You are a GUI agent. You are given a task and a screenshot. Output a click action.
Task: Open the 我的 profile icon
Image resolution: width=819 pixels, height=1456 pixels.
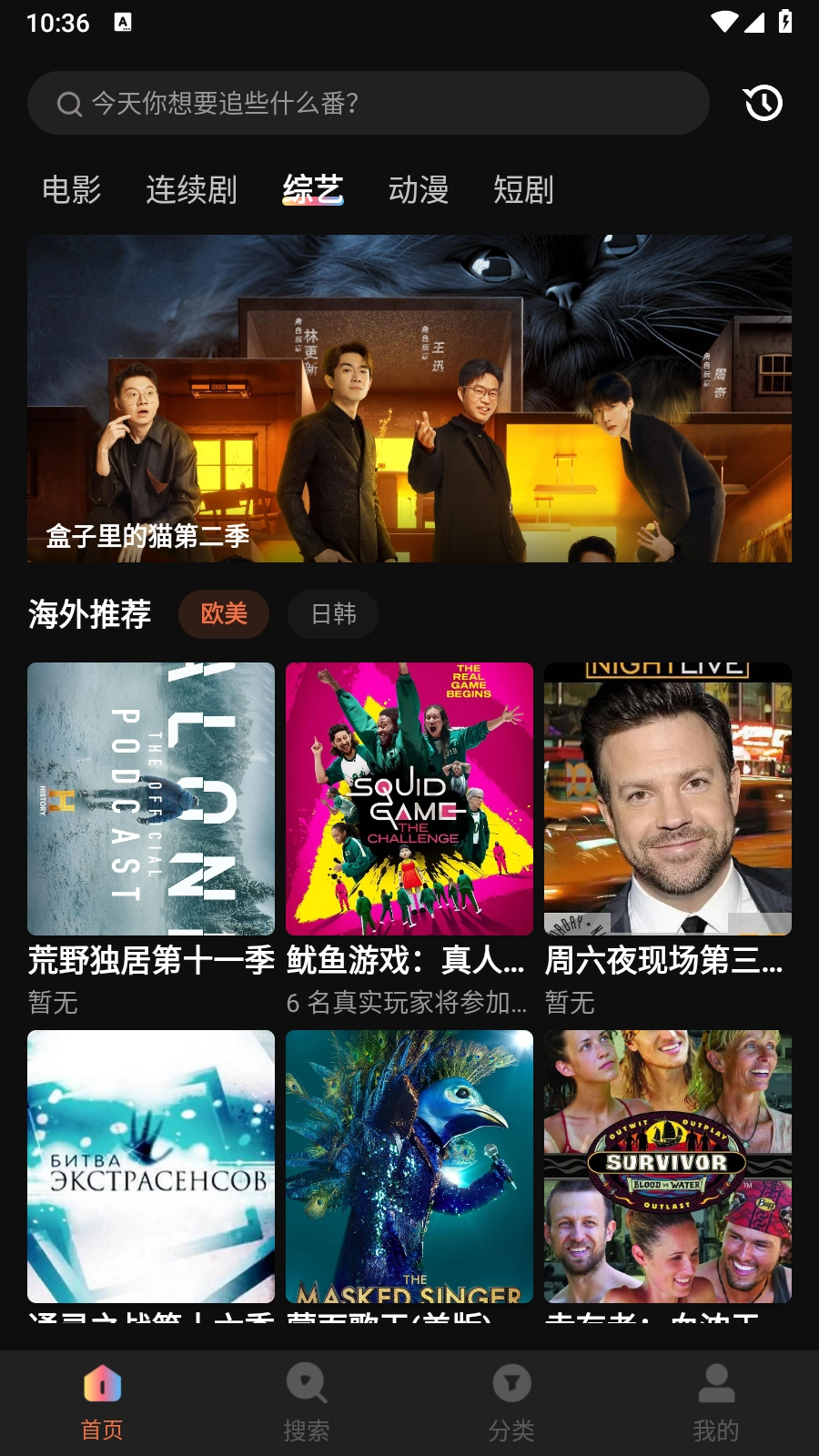[x=716, y=1382]
